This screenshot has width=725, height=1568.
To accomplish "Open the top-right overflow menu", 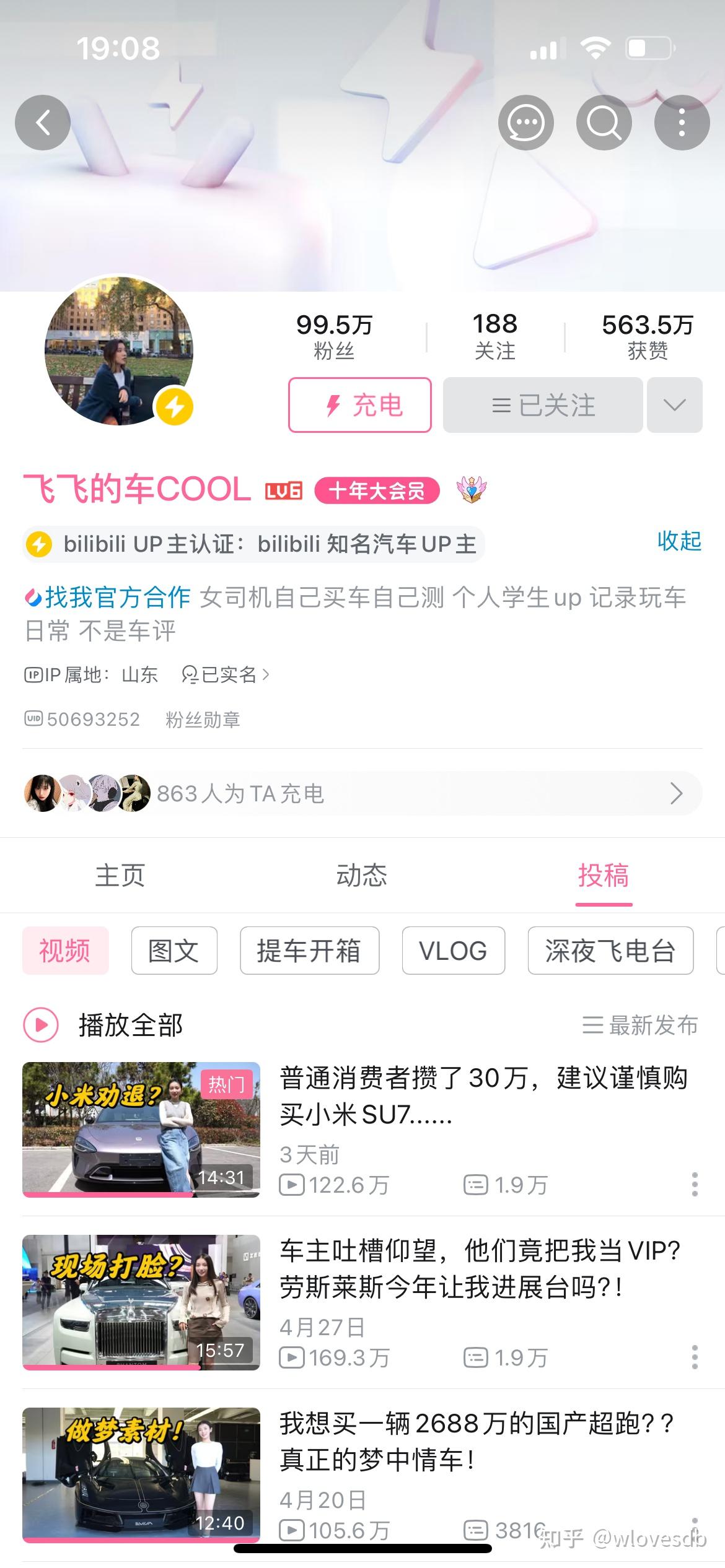I will (682, 123).
